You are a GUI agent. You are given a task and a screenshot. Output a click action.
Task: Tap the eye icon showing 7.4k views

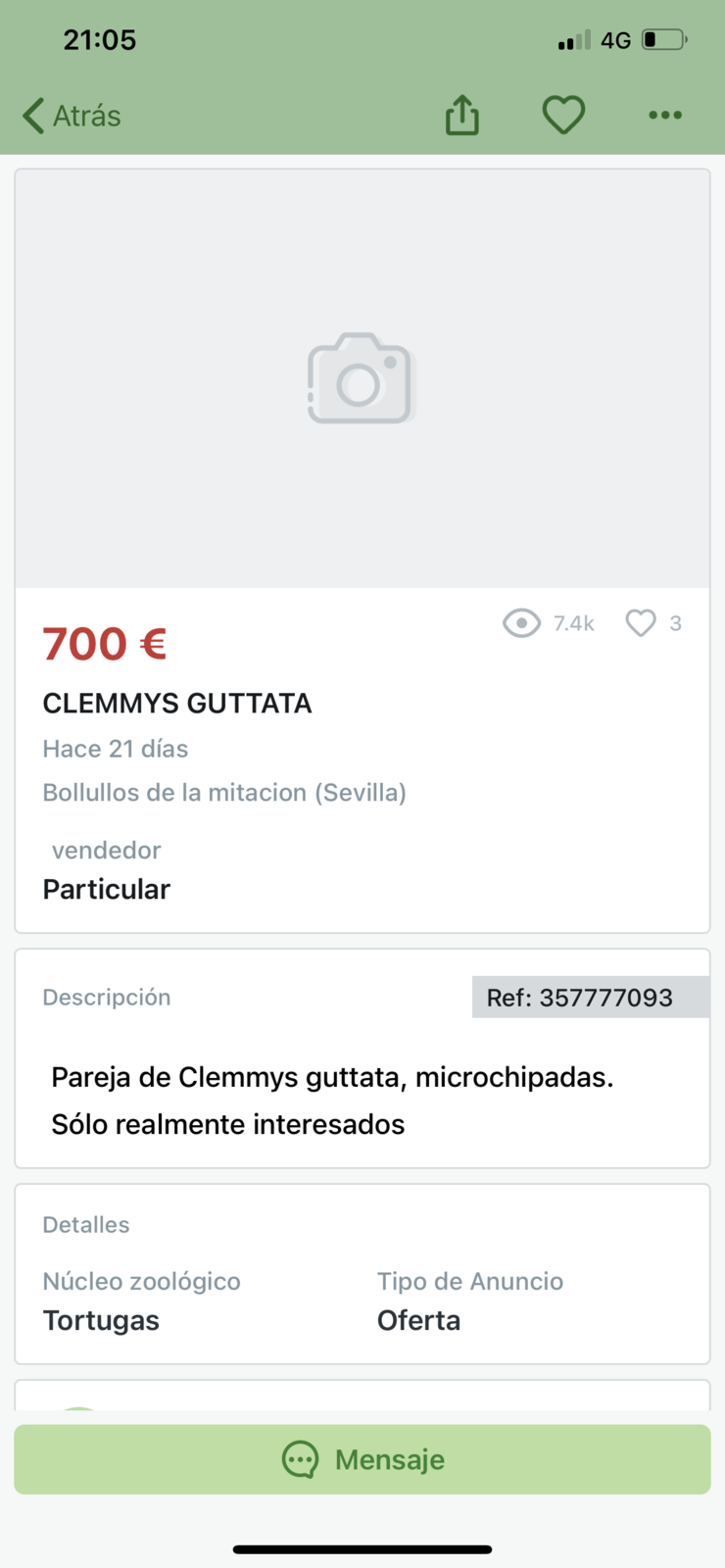coord(521,623)
